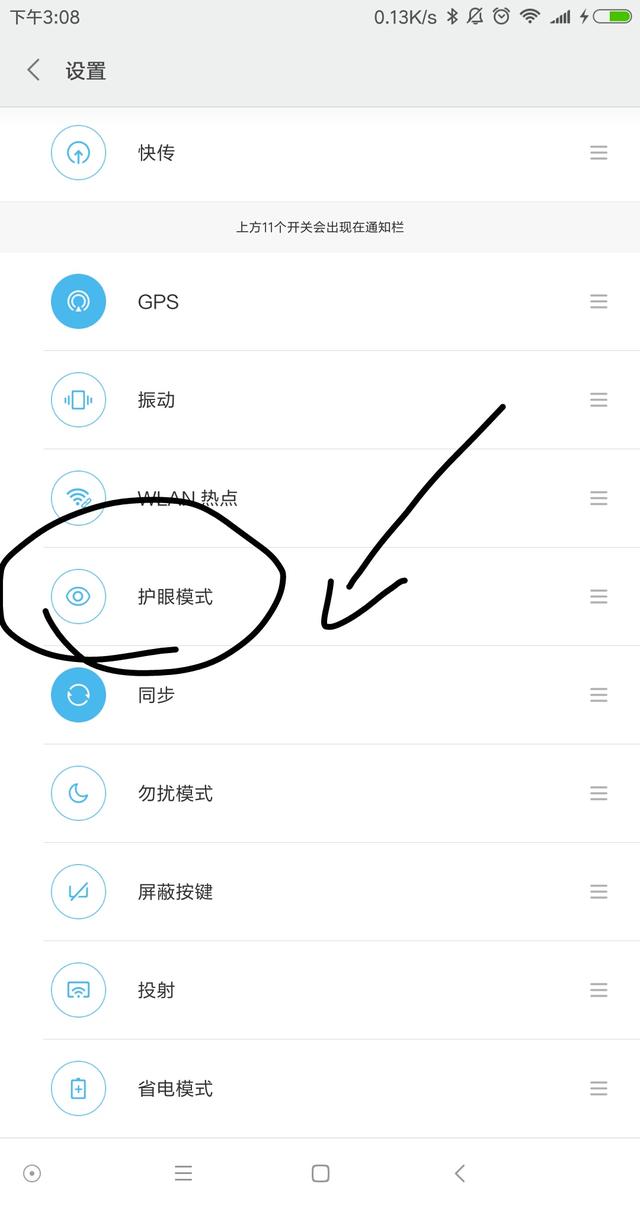Enable the WLAN 热点 hotspot
Image resolution: width=640 pixels, height=1209 pixels.
point(78,498)
